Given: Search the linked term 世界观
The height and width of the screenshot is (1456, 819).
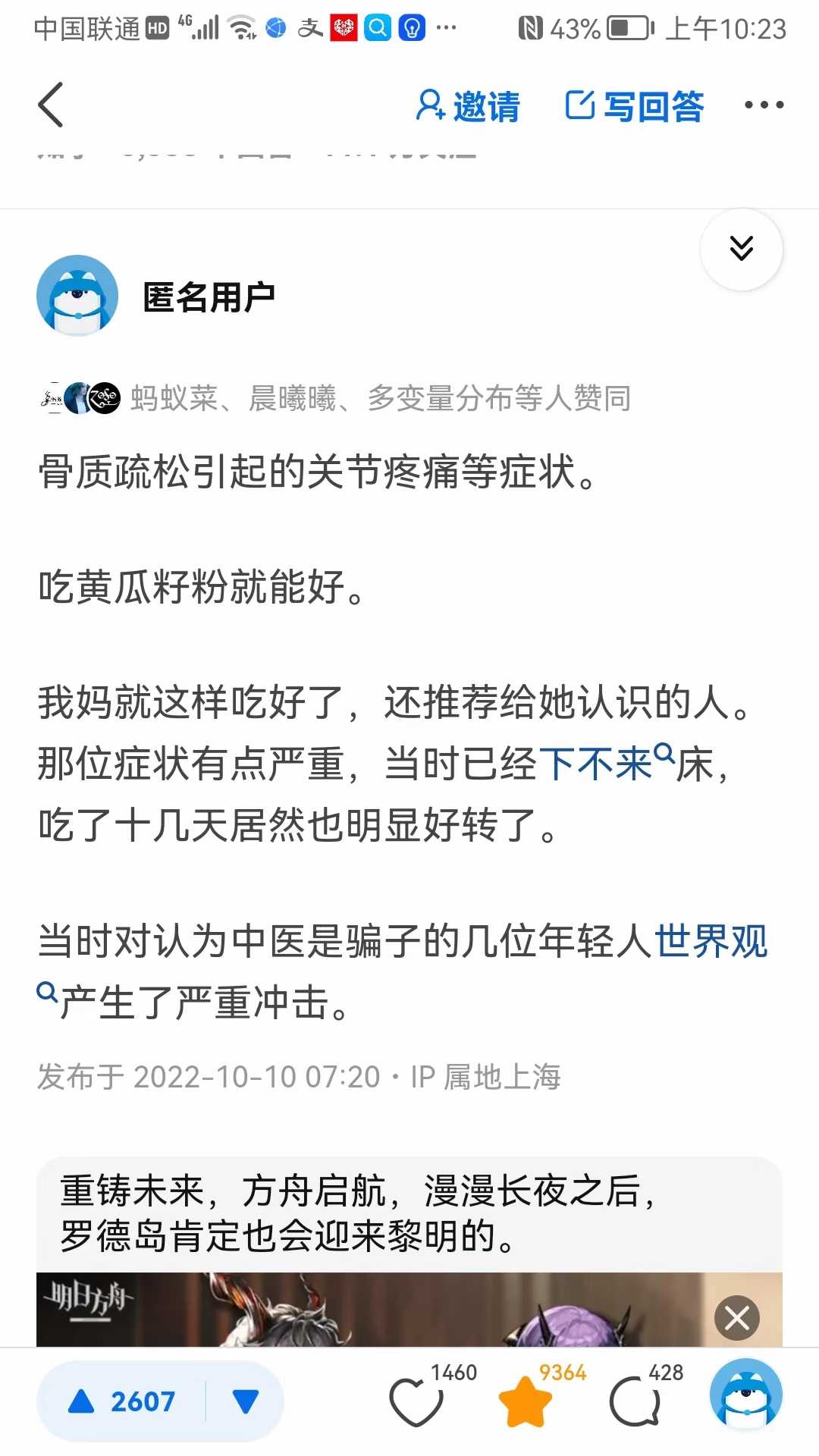Looking at the screenshot, I should pos(710,941).
